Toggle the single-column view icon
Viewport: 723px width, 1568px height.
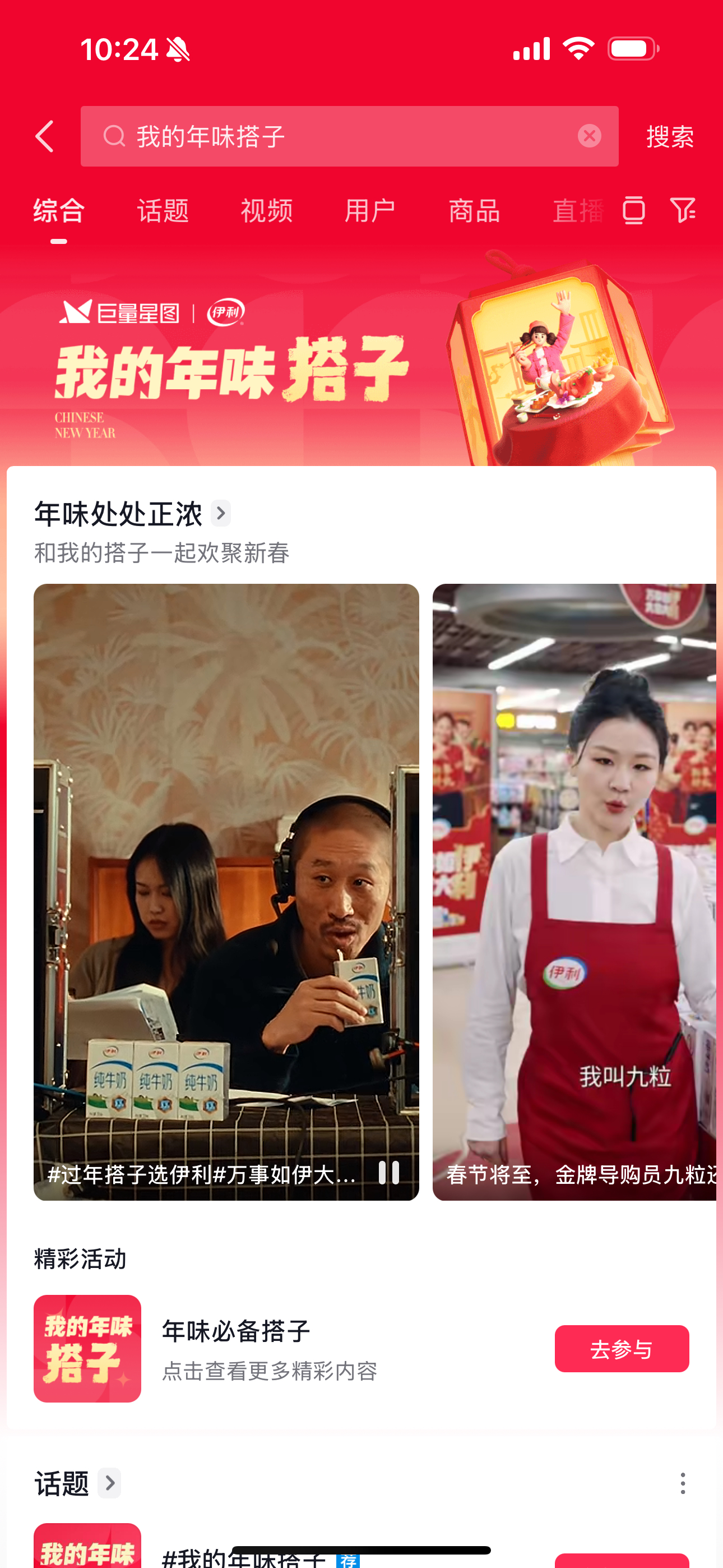[633, 211]
